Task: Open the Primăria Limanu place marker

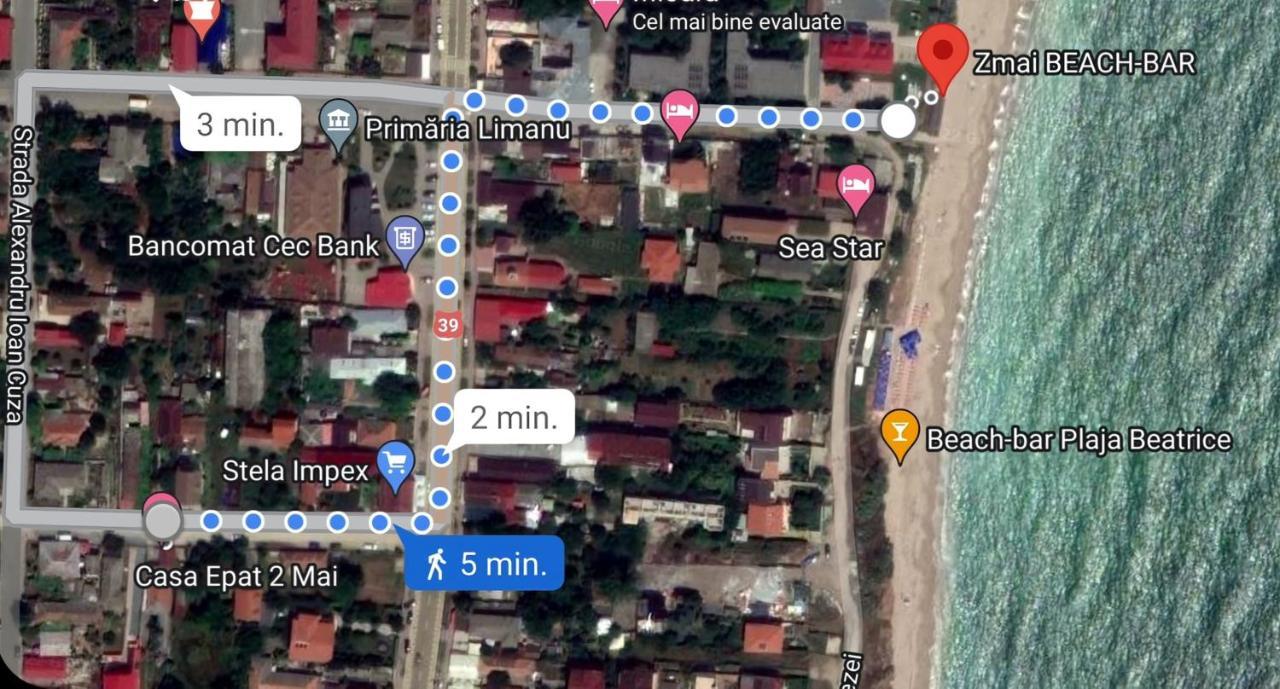Action: [339, 123]
